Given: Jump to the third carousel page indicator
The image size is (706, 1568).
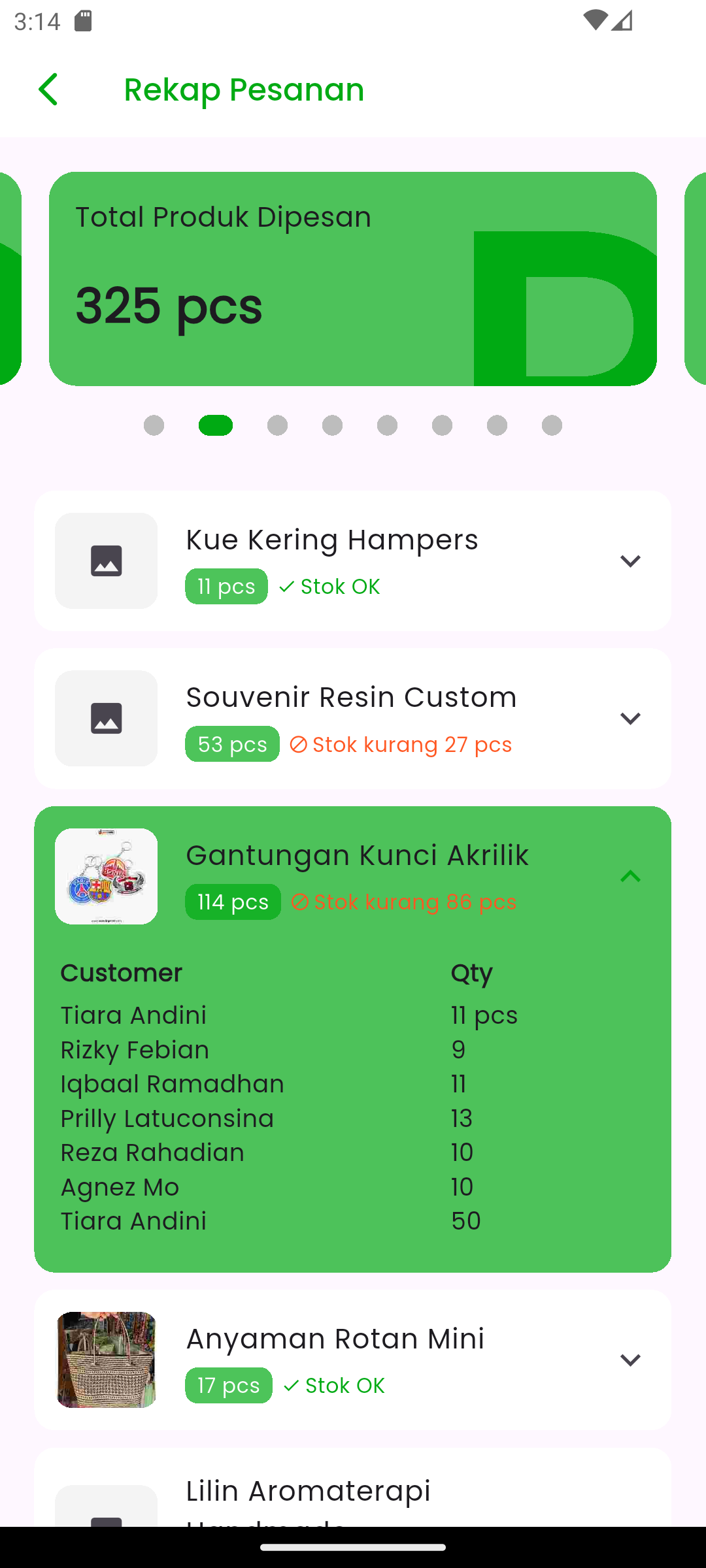Looking at the screenshot, I should coord(277,425).
